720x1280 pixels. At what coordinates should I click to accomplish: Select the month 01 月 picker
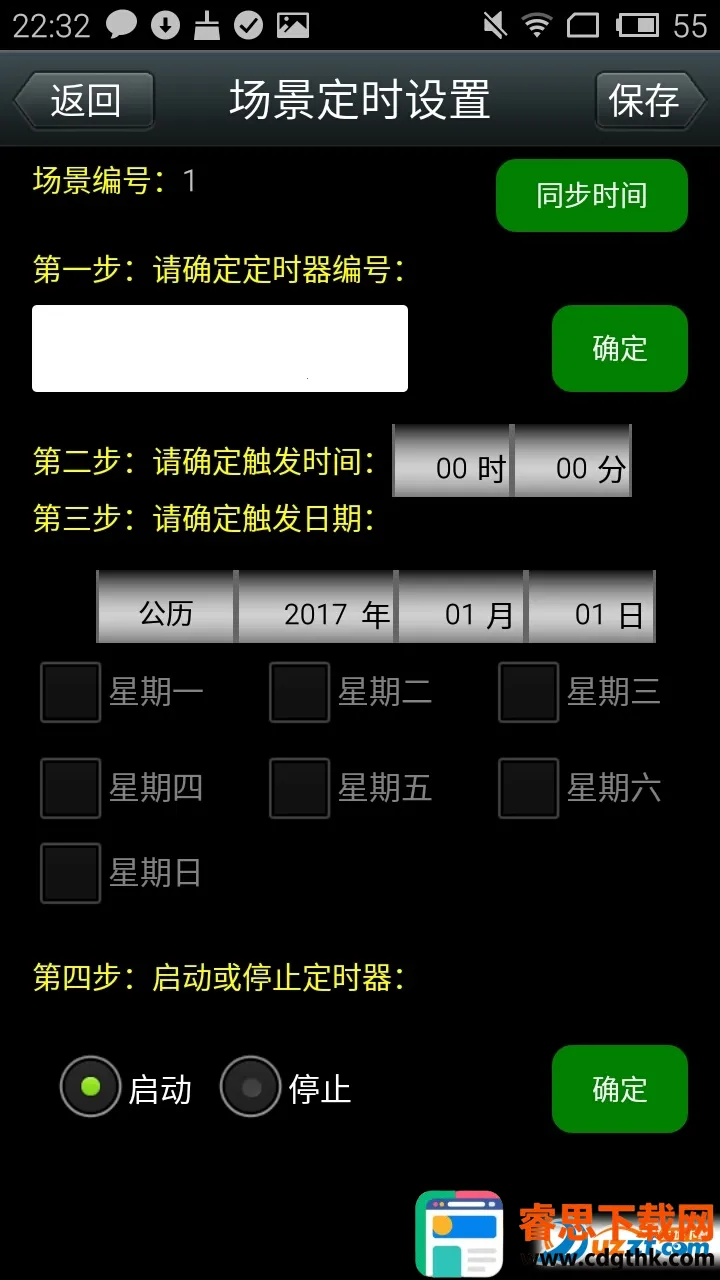pyautogui.click(x=462, y=606)
